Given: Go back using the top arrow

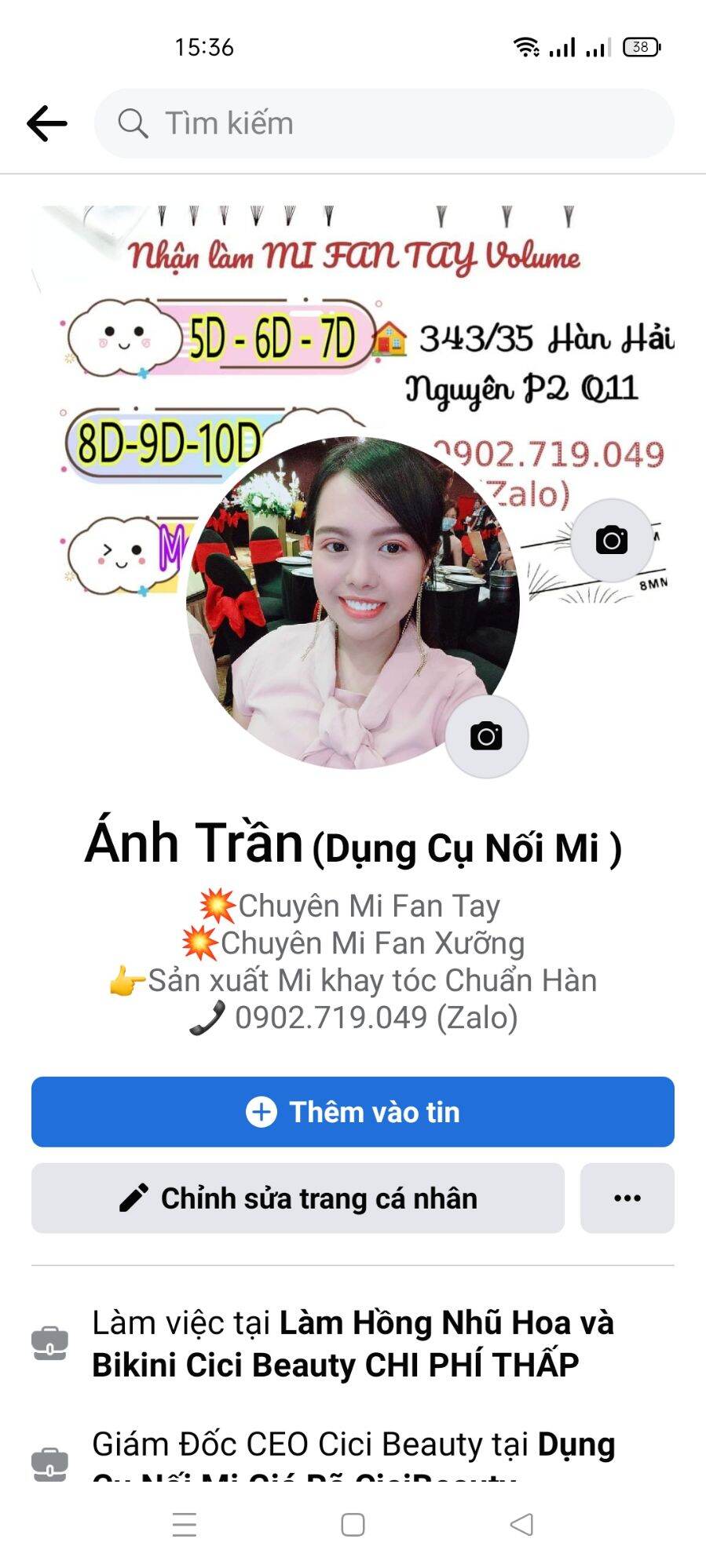Looking at the screenshot, I should click(47, 123).
